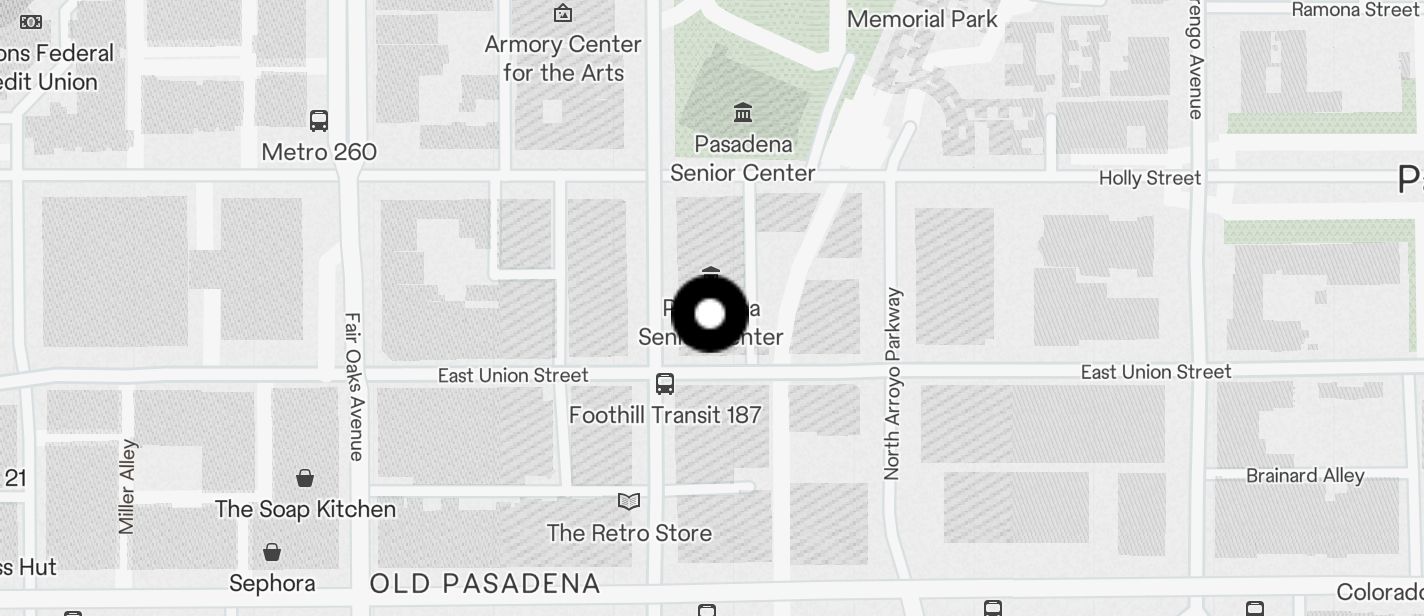The image size is (1424, 616).
Task: Tap the black circular location pin
Action: tap(709, 314)
